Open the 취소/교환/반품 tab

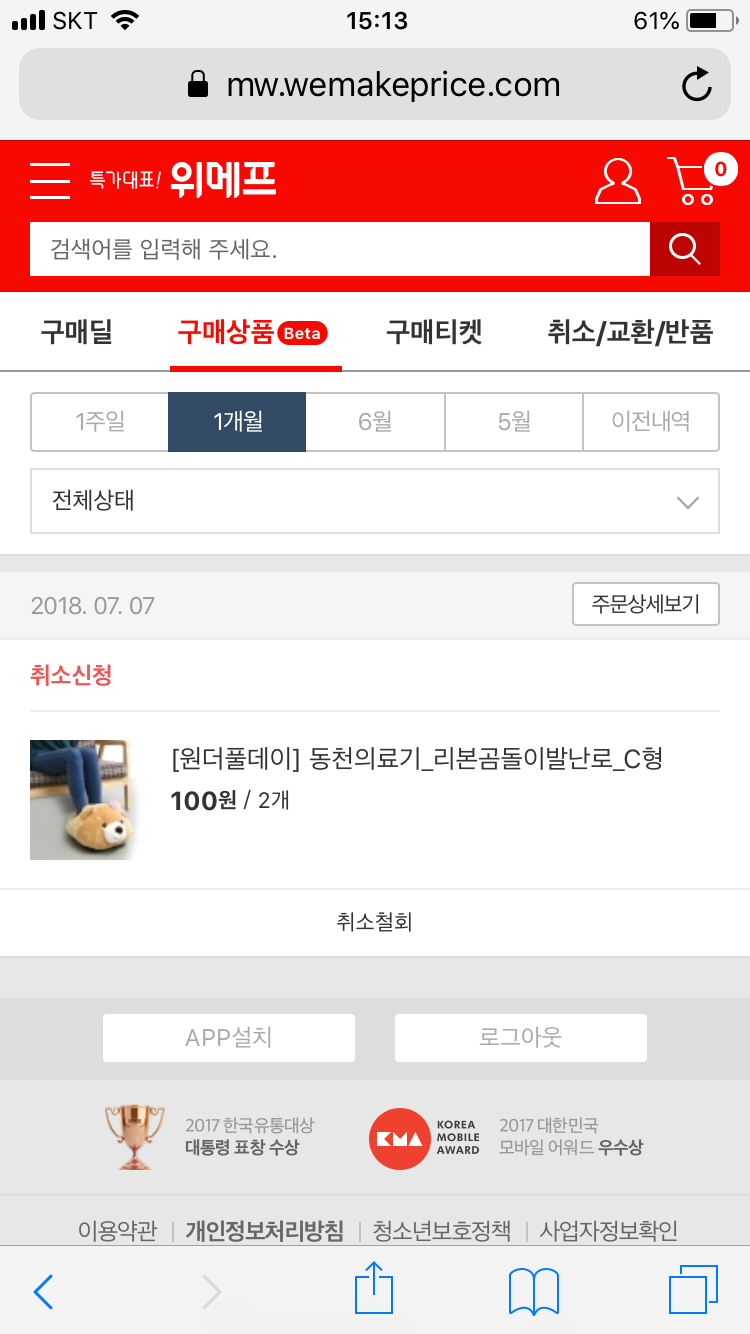point(630,332)
